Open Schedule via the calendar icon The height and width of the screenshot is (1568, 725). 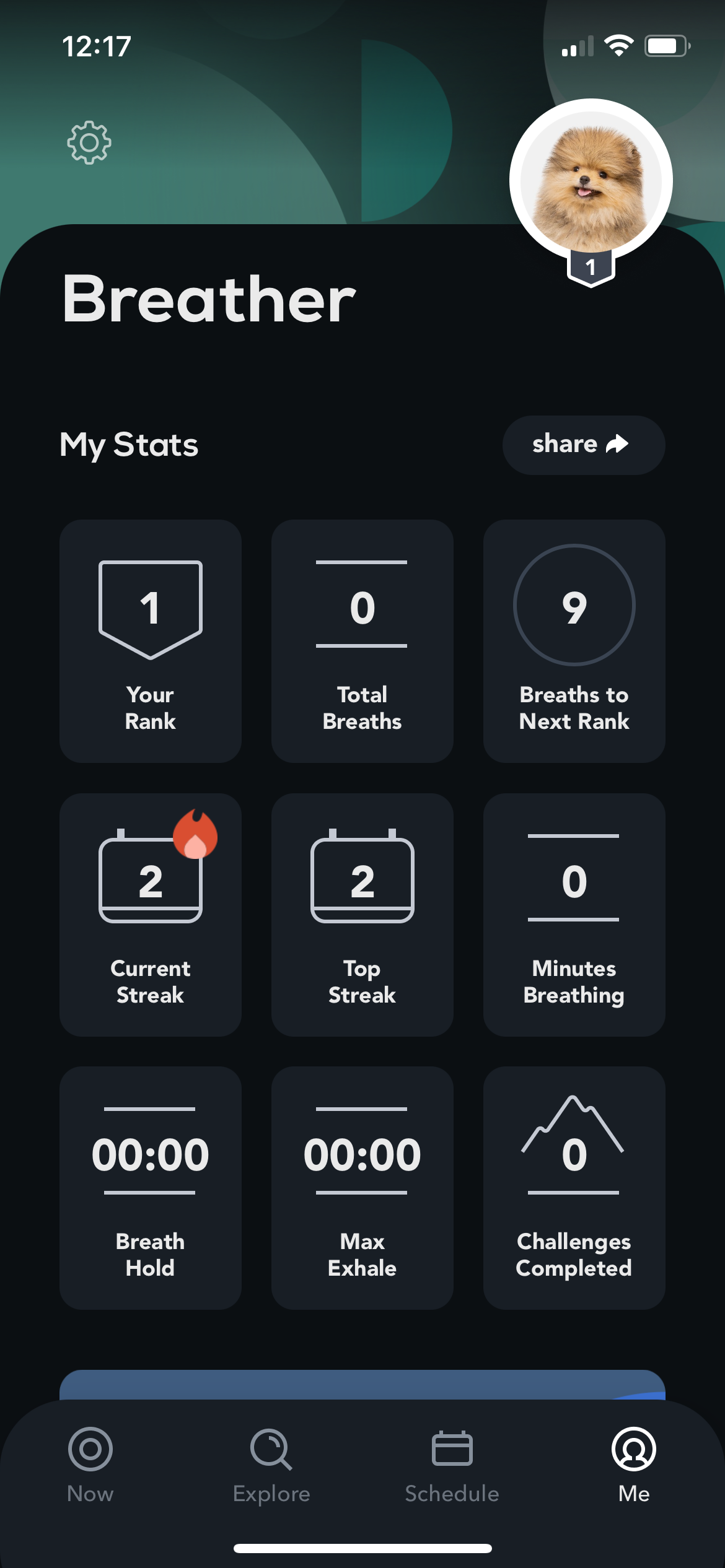pyautogui.click(x=452, y=1448)
